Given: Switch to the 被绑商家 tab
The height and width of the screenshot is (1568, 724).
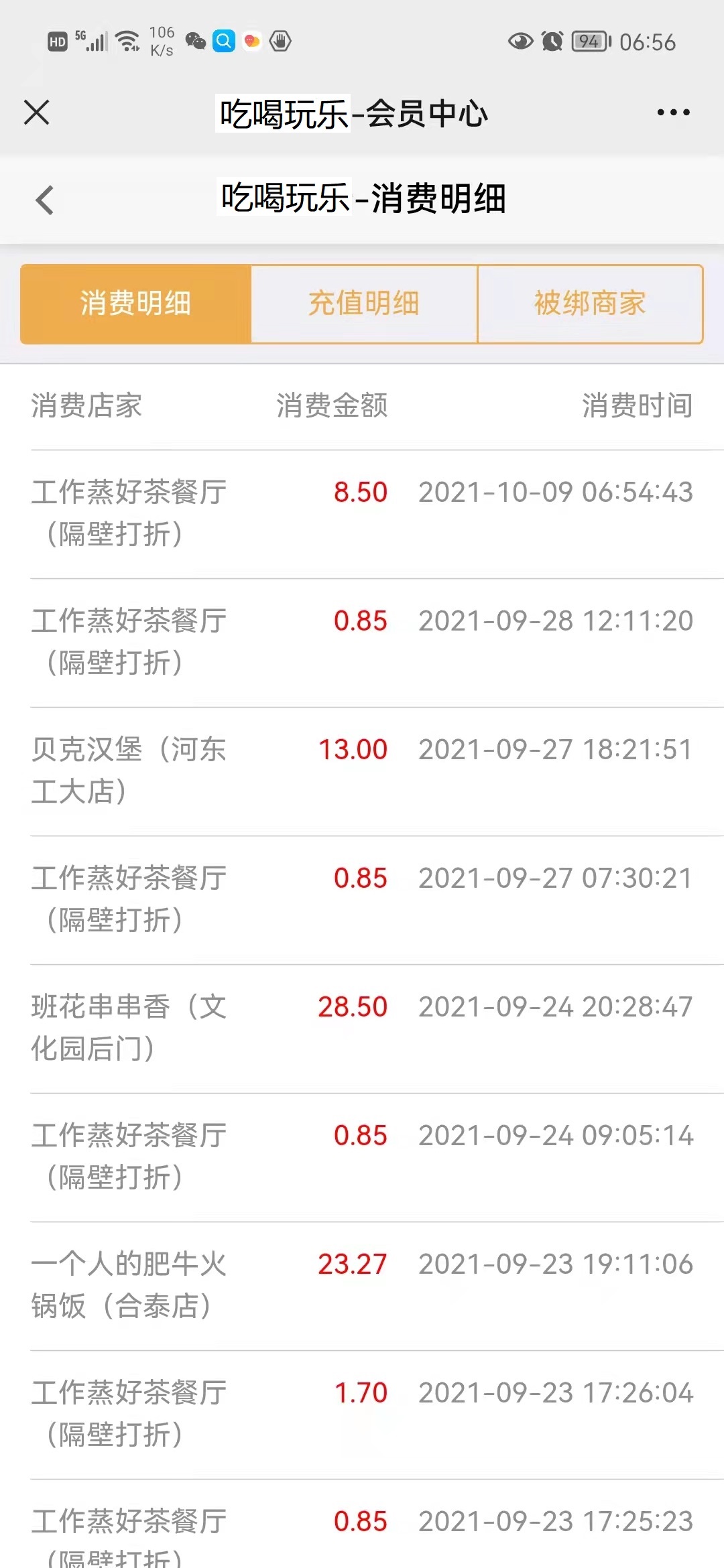Looking at the screenshot, I should [x=590, y=304].
